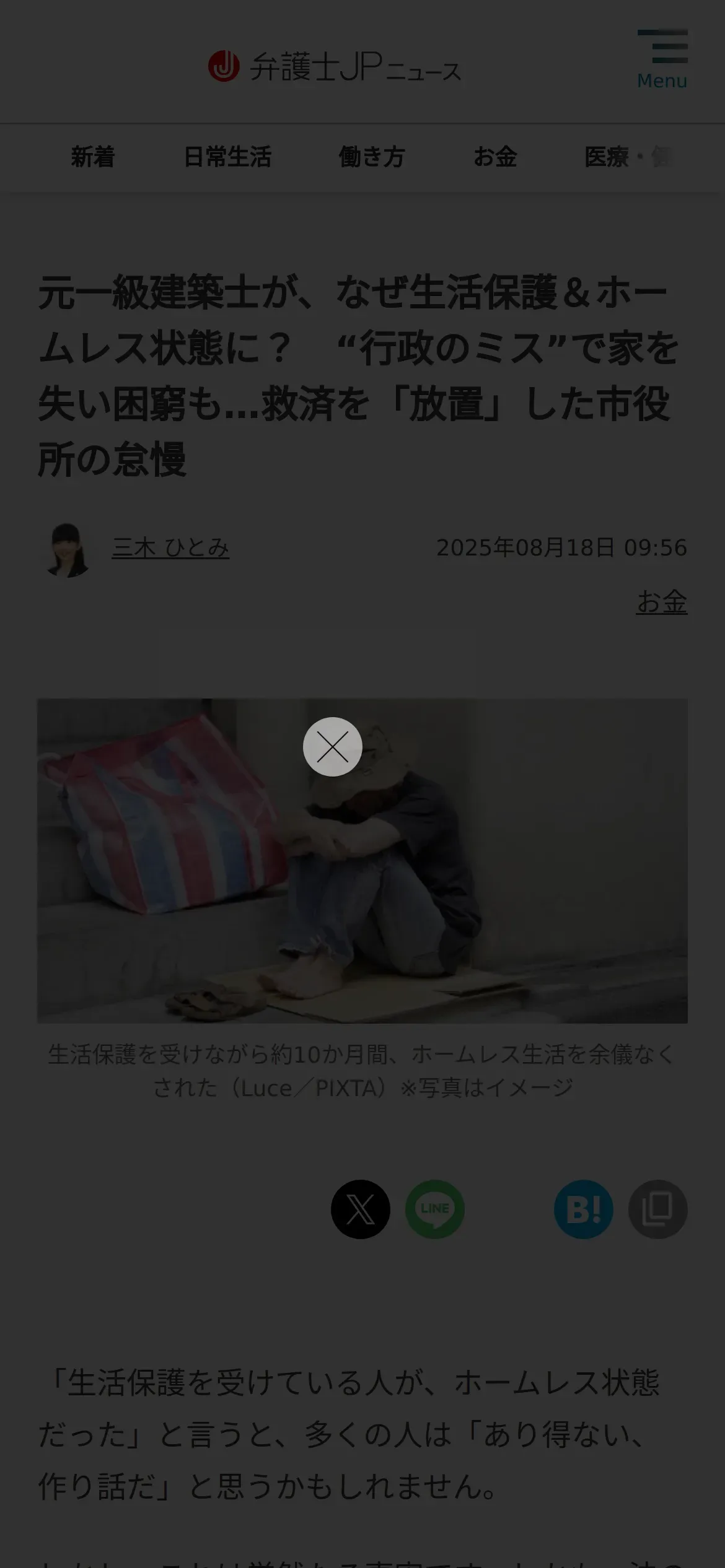This screenshot has height=1568, width=725.
Task: Open the 医療 category tab
Action: tap(607, 157)
